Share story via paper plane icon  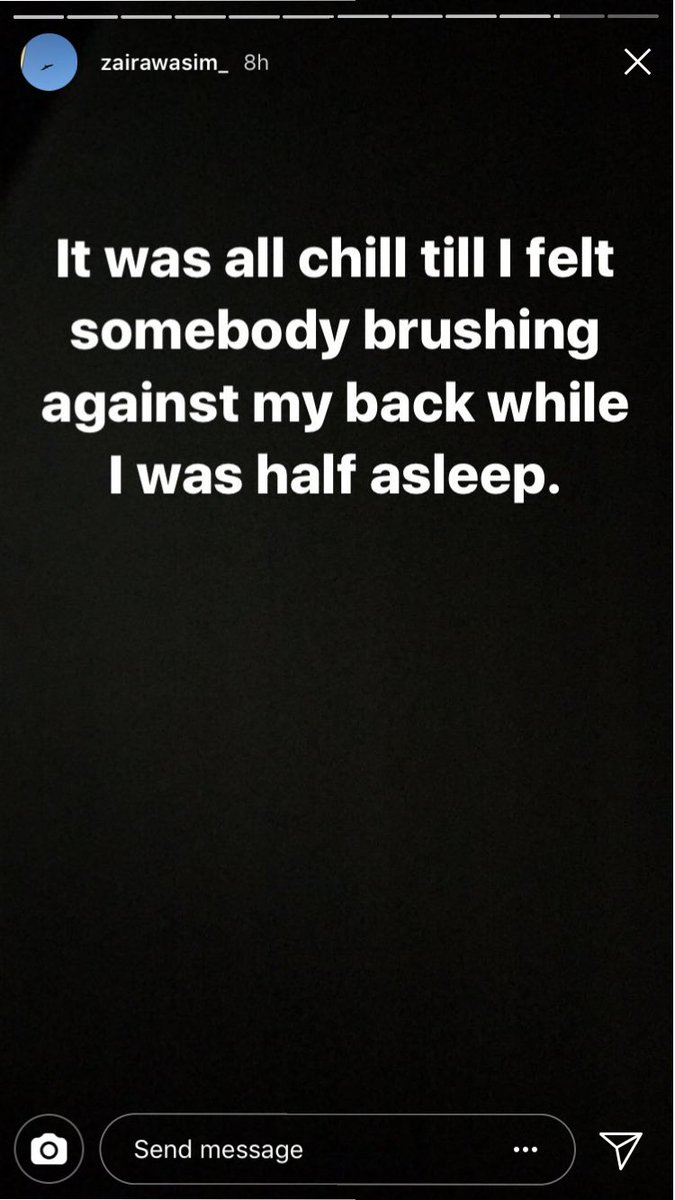(x=620, y=1150)
